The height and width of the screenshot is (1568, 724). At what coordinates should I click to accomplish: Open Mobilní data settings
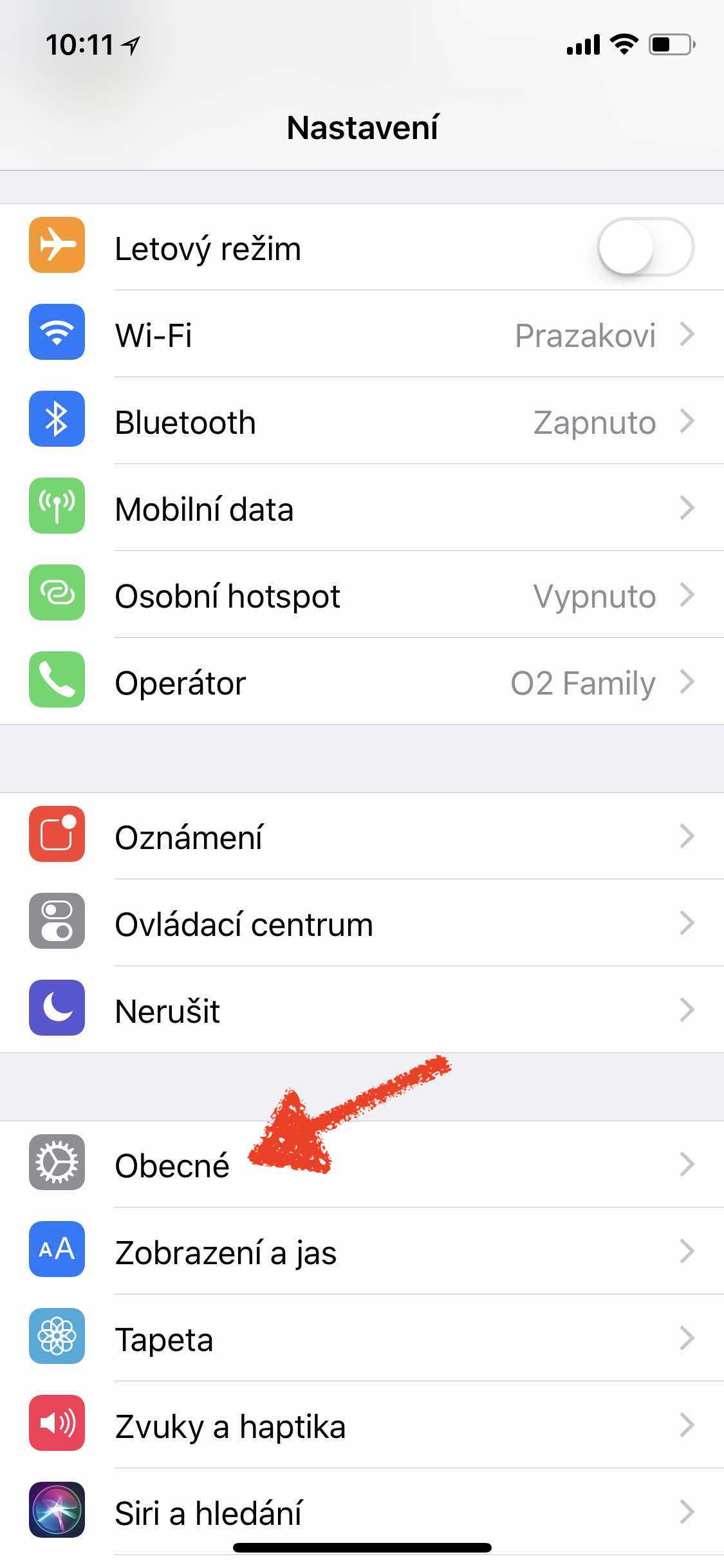(362, 509)
